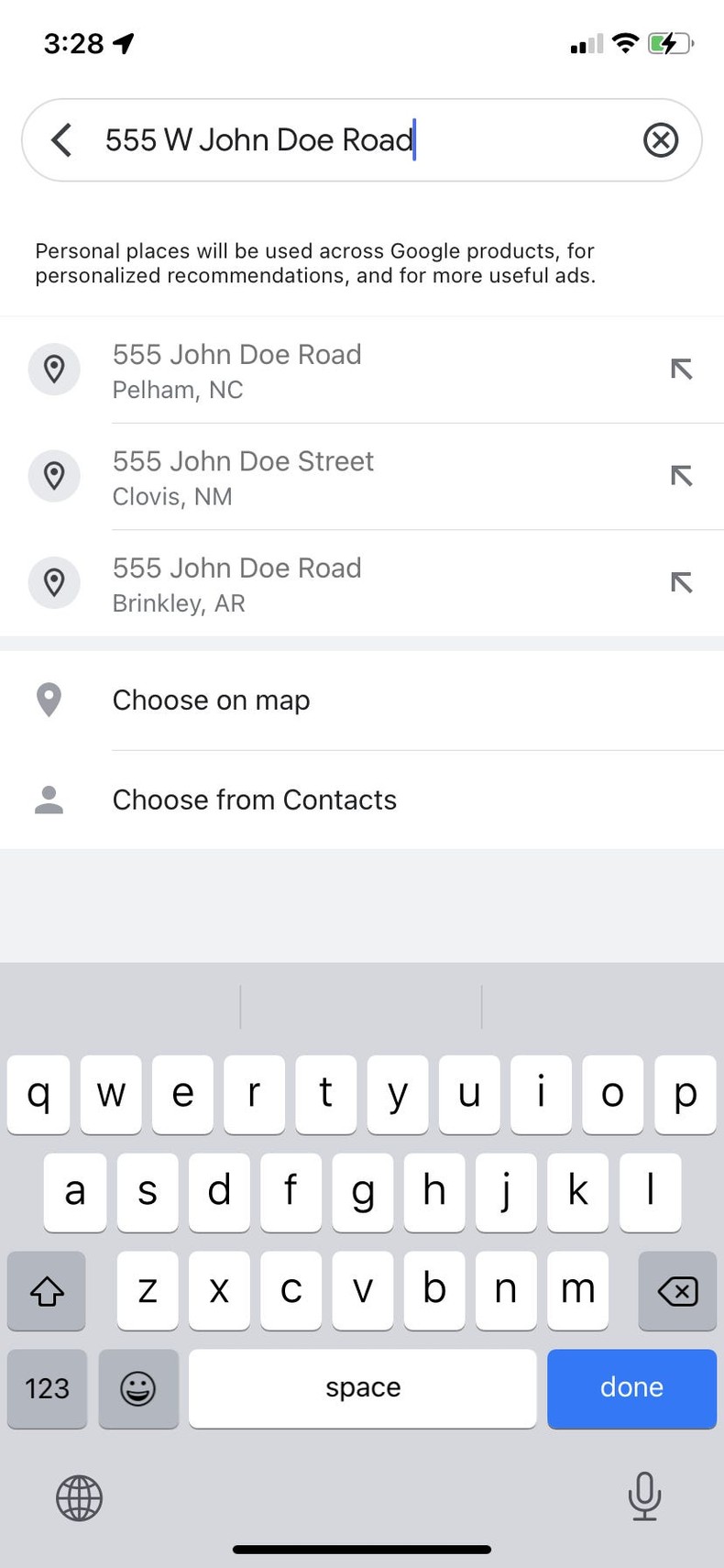
Task: Tap the microphone for voice input
Action: [x=644, y=1498]
